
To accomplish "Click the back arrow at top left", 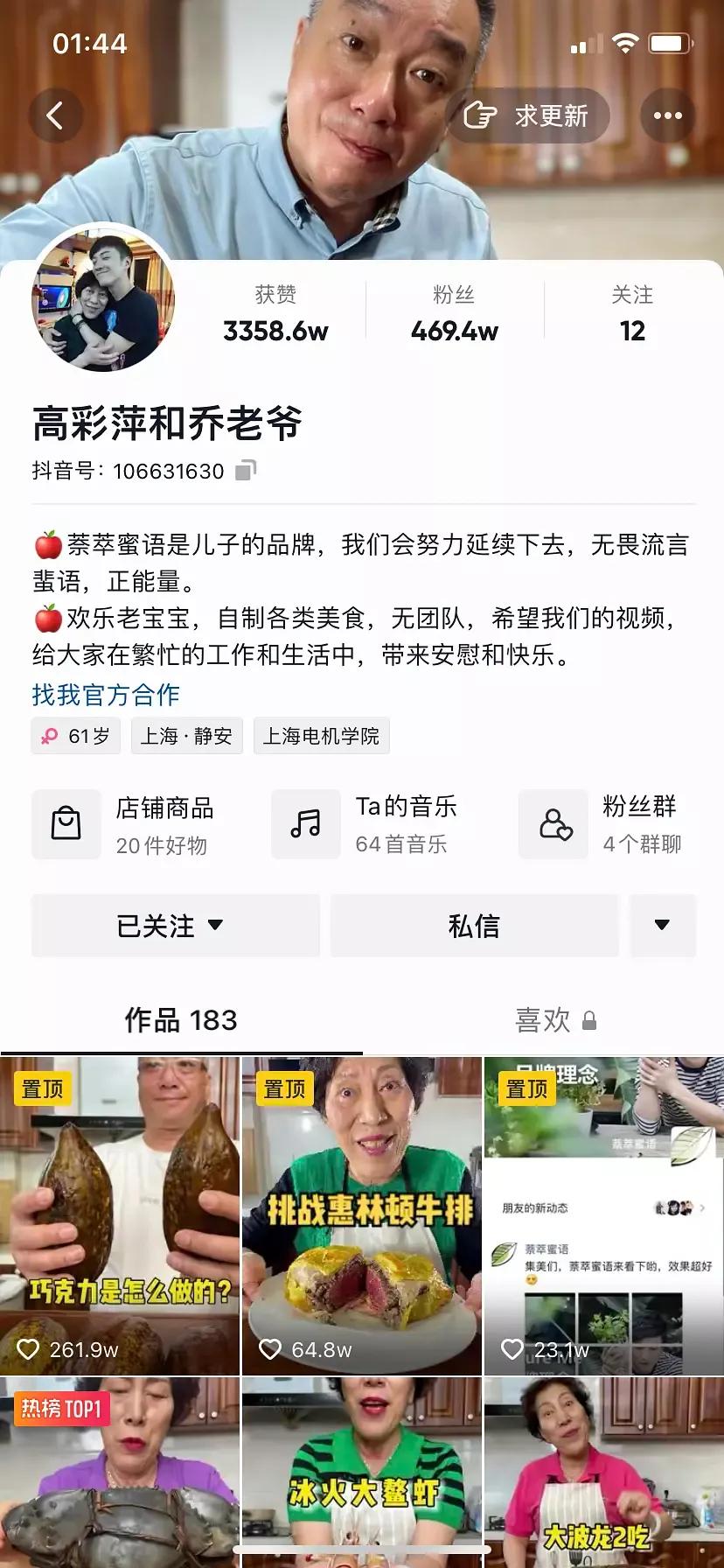I will (56, 115).
